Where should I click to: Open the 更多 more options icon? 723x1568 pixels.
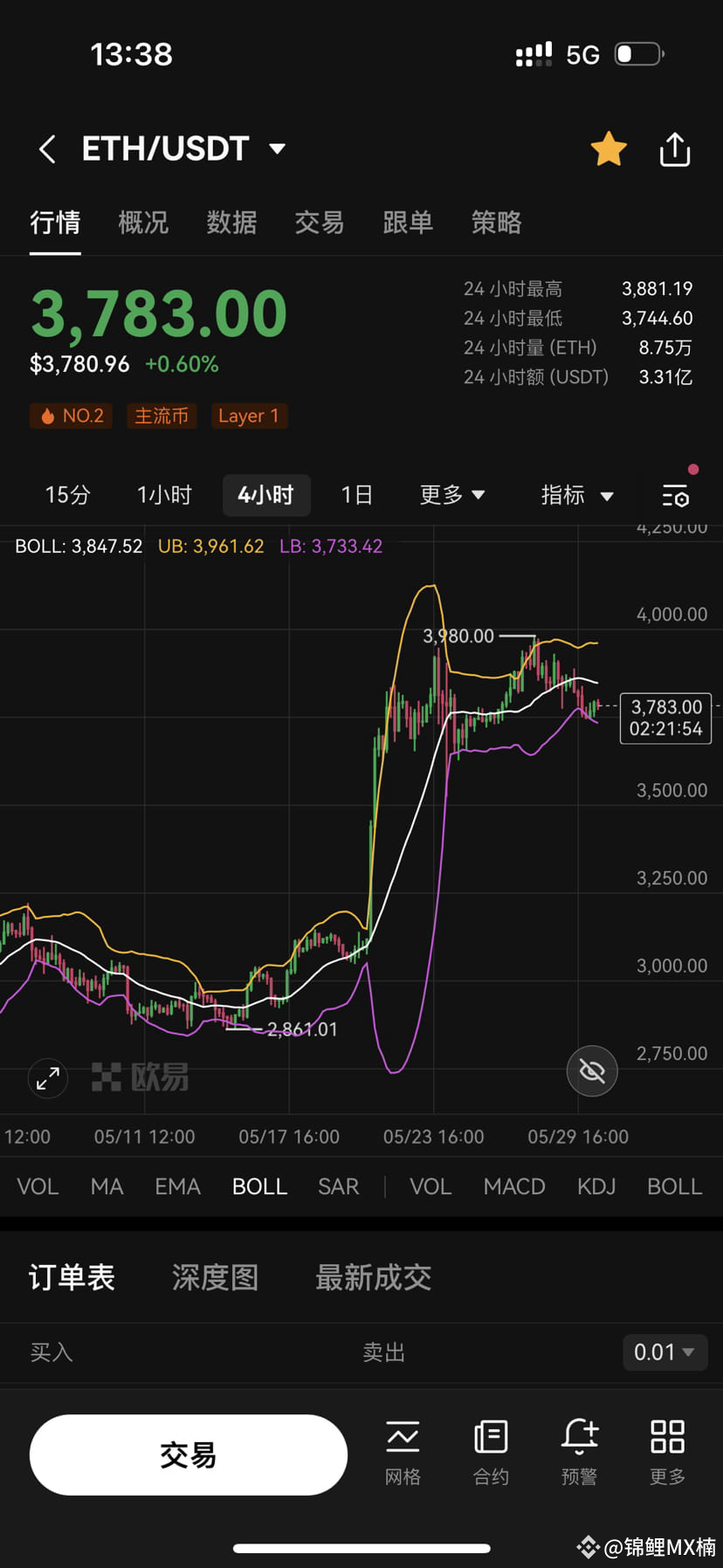[666, 1451]
